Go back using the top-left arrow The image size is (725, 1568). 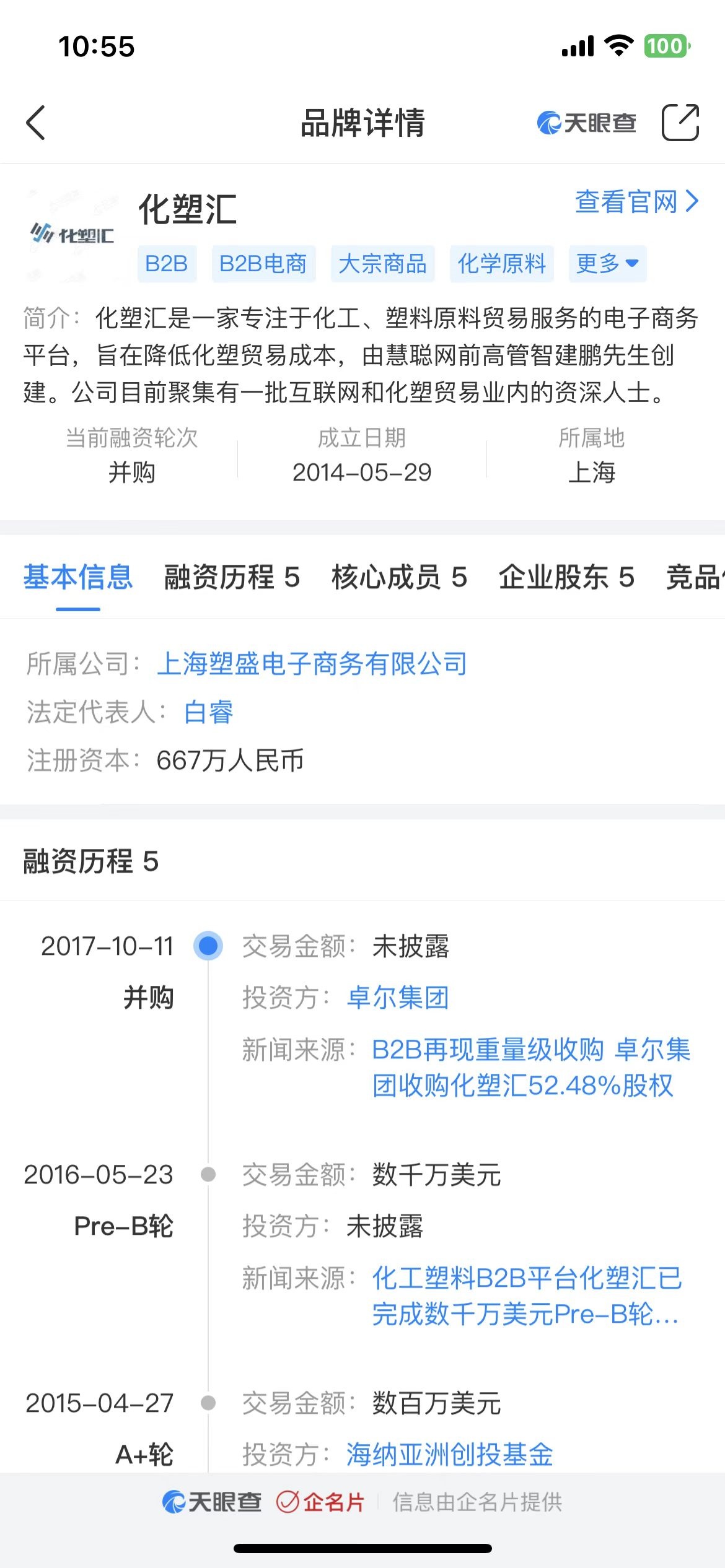pyautogui.click(x=36, y=123)
